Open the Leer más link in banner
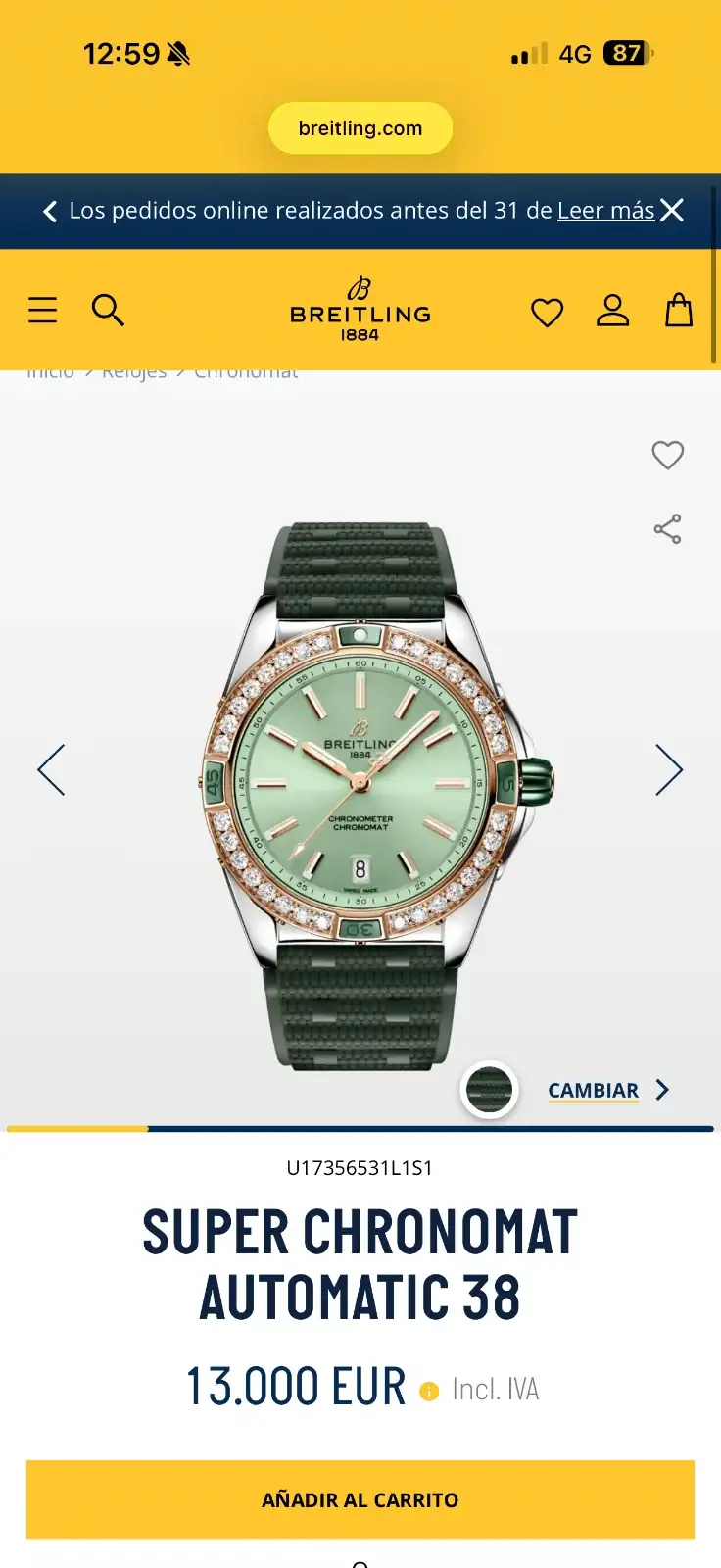Image resolution: width=721 pixels, height=1568 pixels. pyautogui.click(x=605, y=211)
